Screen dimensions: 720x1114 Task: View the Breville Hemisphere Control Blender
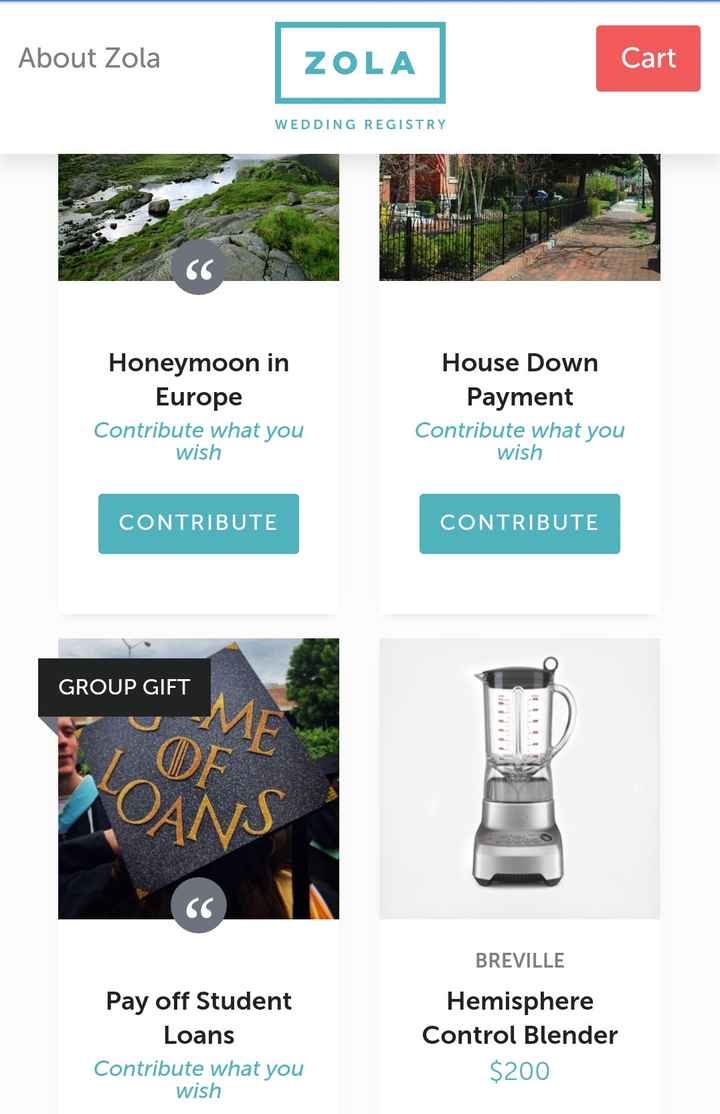(x=519, y=1017)
